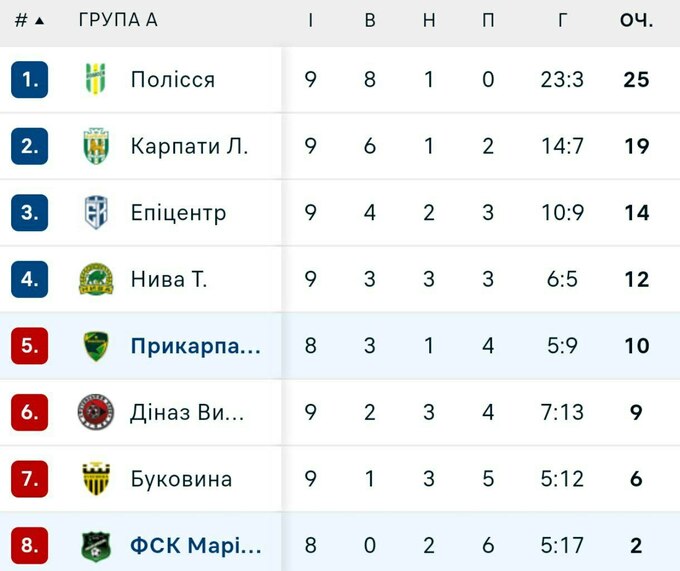Open the Буковина team row
Screen dimensions: 680x571
pyautogui.click(x=181, y=479)
